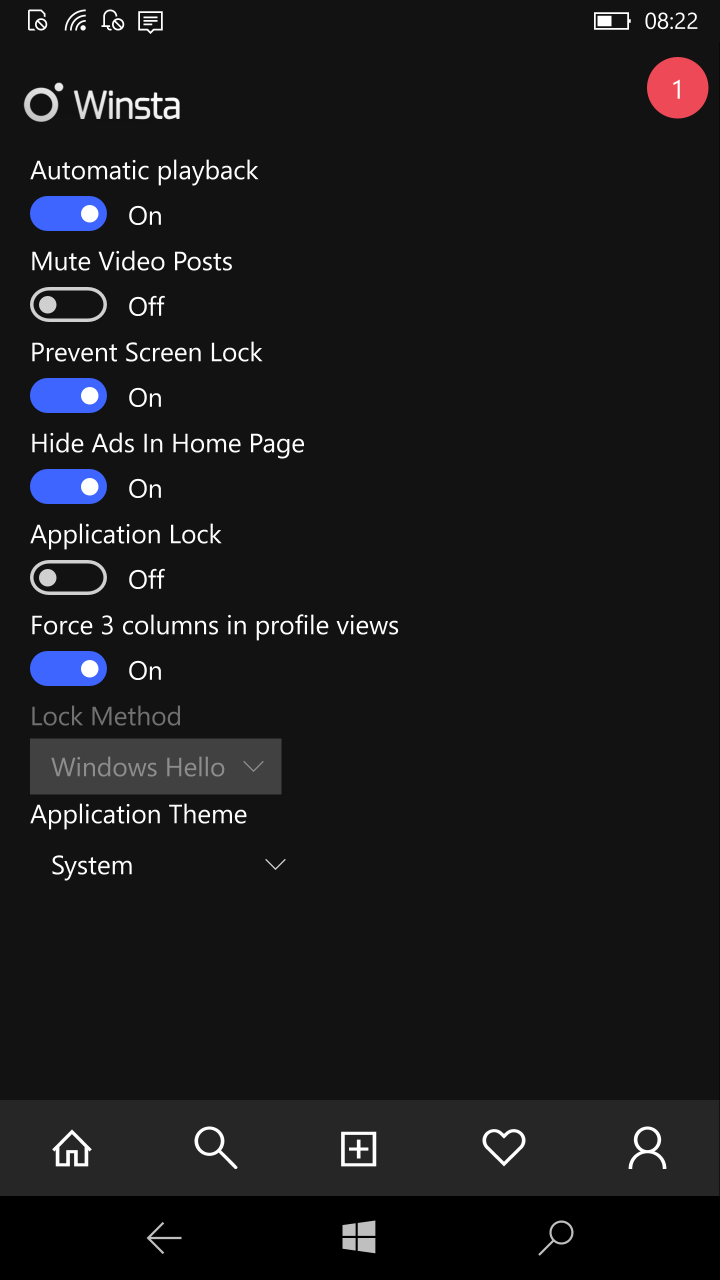Switch off Force 3 columns in profile views
Viewport: 720px width, 1280px height.
(69, 669)
